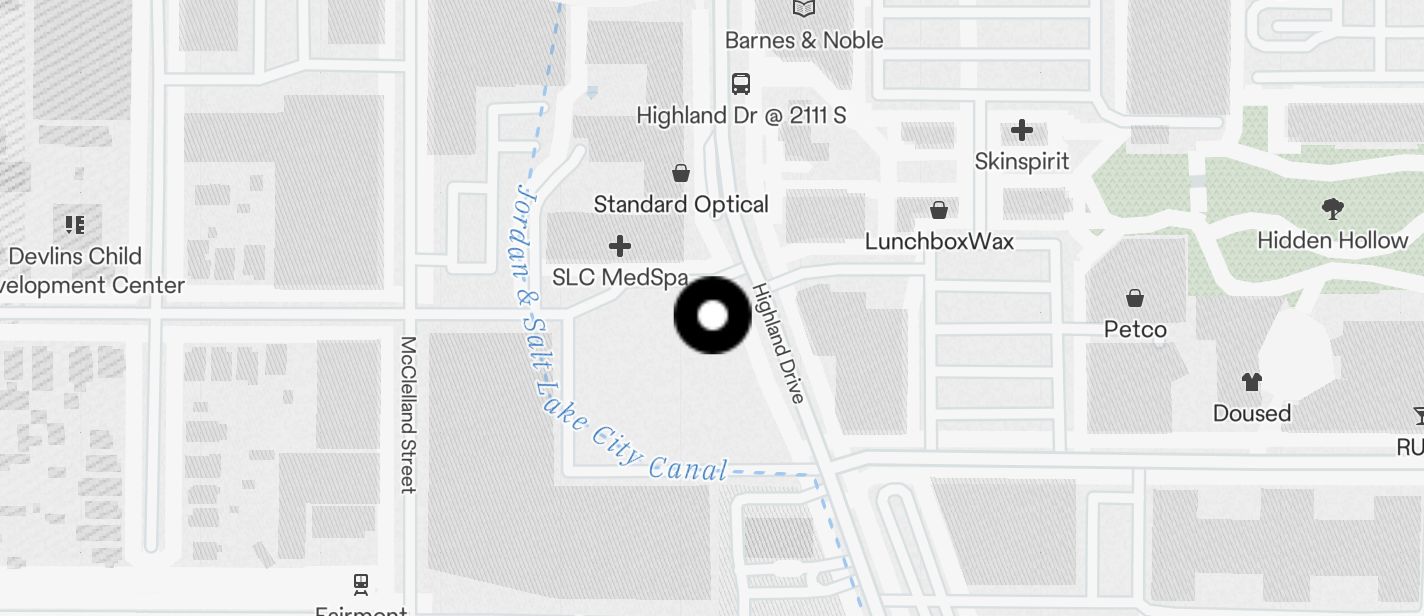
Task: Select the Doused clothing shop marker
Action: [1251, 382]
